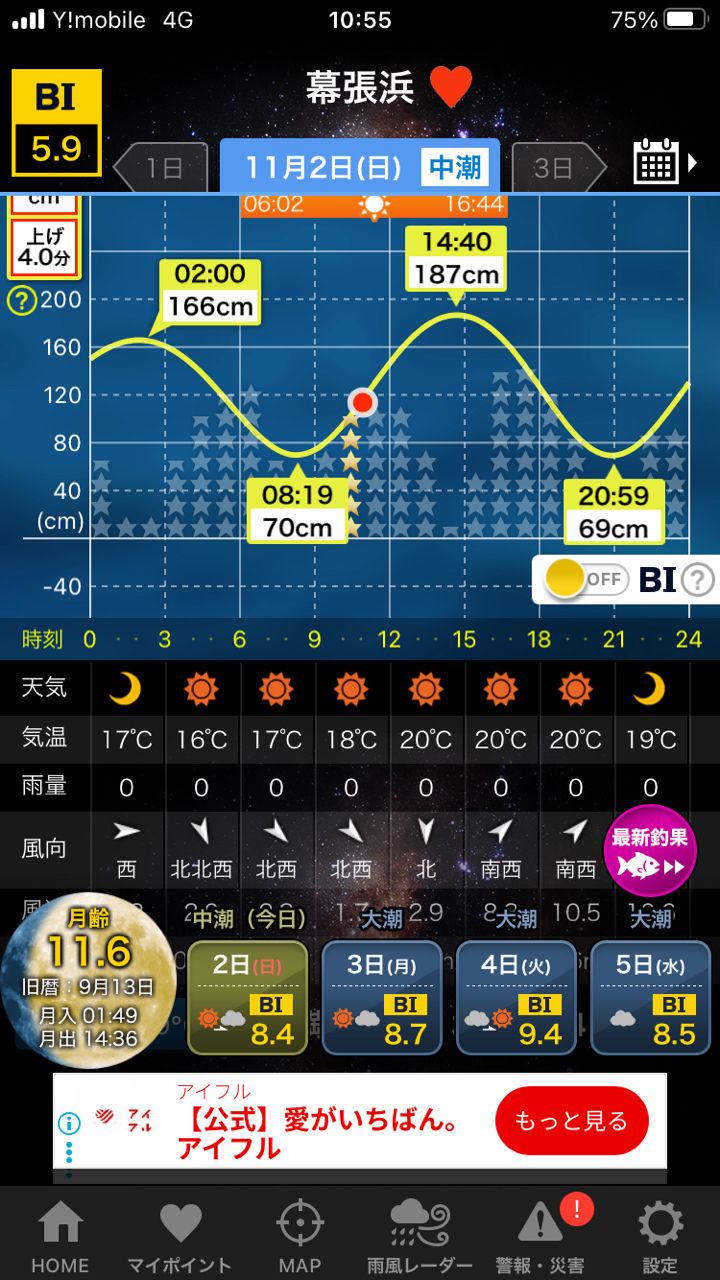Switch to the HOME tab
The height and width of the screenshot is (1280, 720).
pos(60,1236)
